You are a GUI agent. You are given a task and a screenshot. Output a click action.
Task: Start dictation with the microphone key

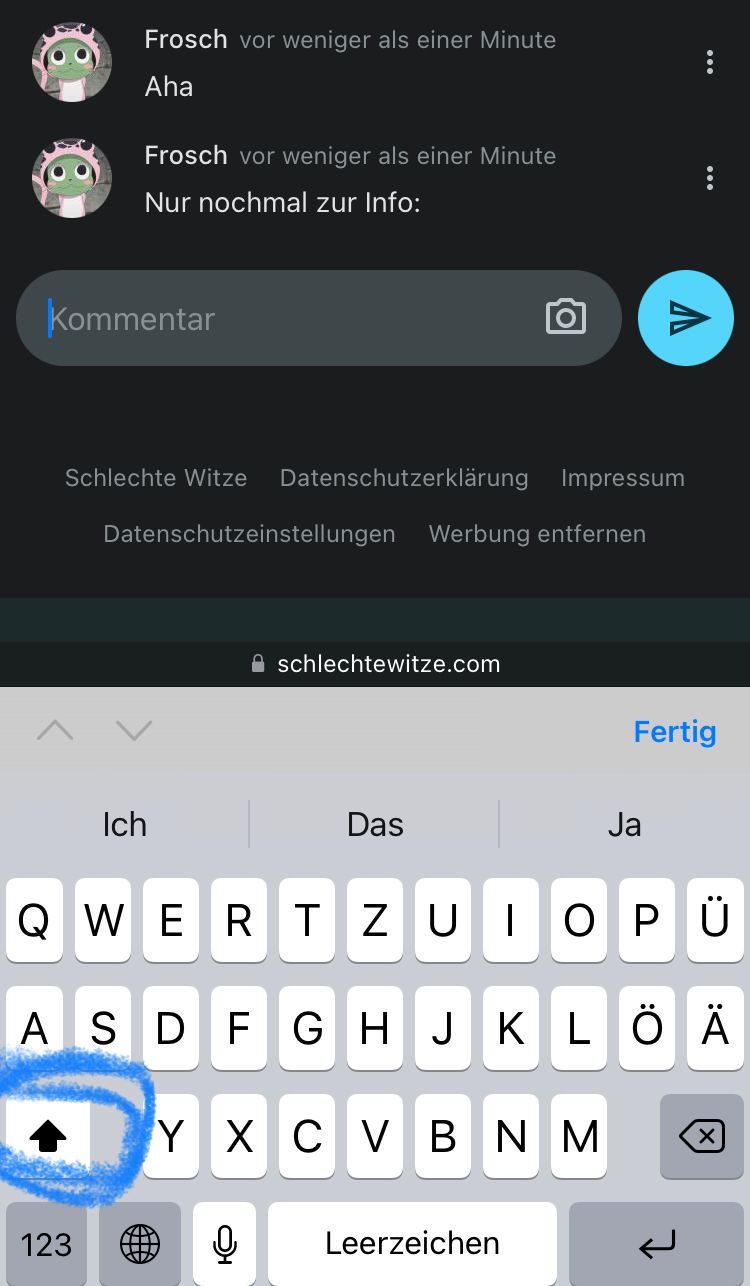pos(225,1245)
